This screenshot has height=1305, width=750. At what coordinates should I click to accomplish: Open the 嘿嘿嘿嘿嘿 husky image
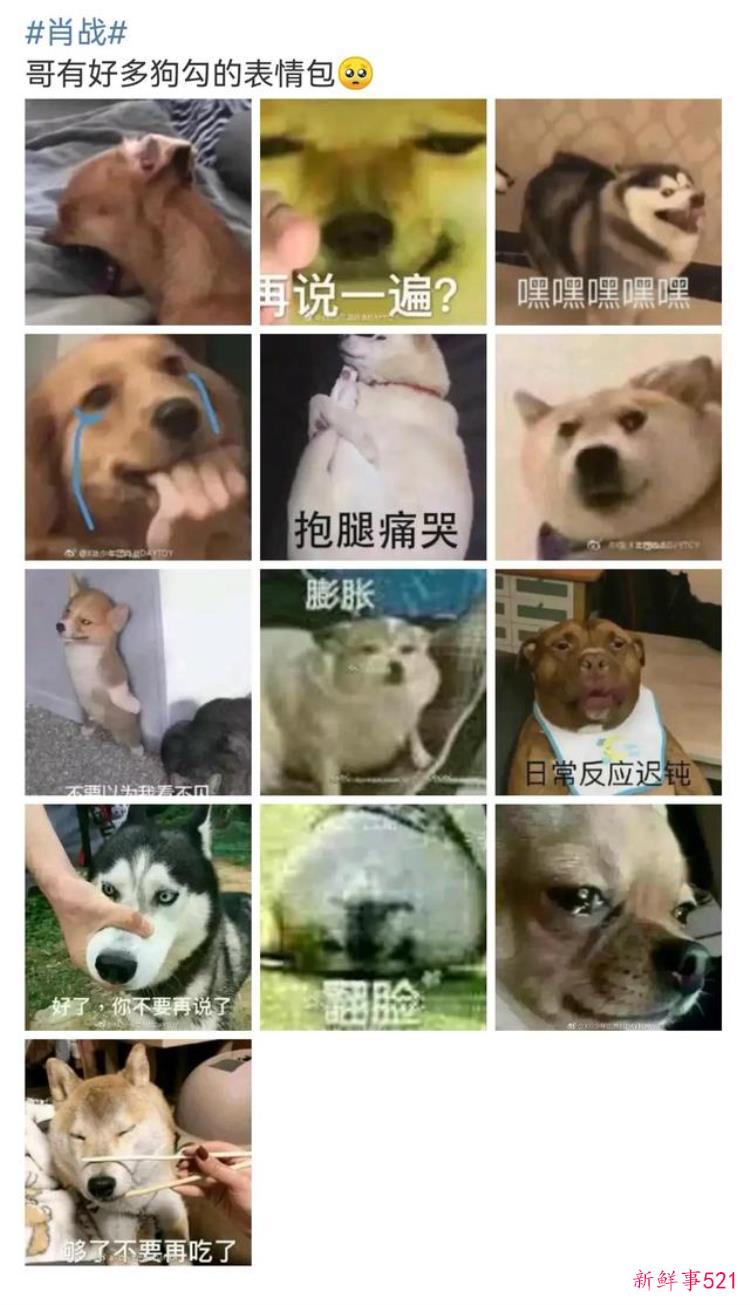608,211
